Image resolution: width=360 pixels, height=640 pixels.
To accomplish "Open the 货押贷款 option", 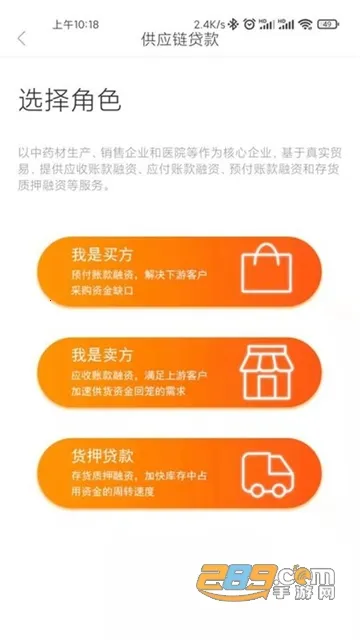I will [x=180, y=473].
